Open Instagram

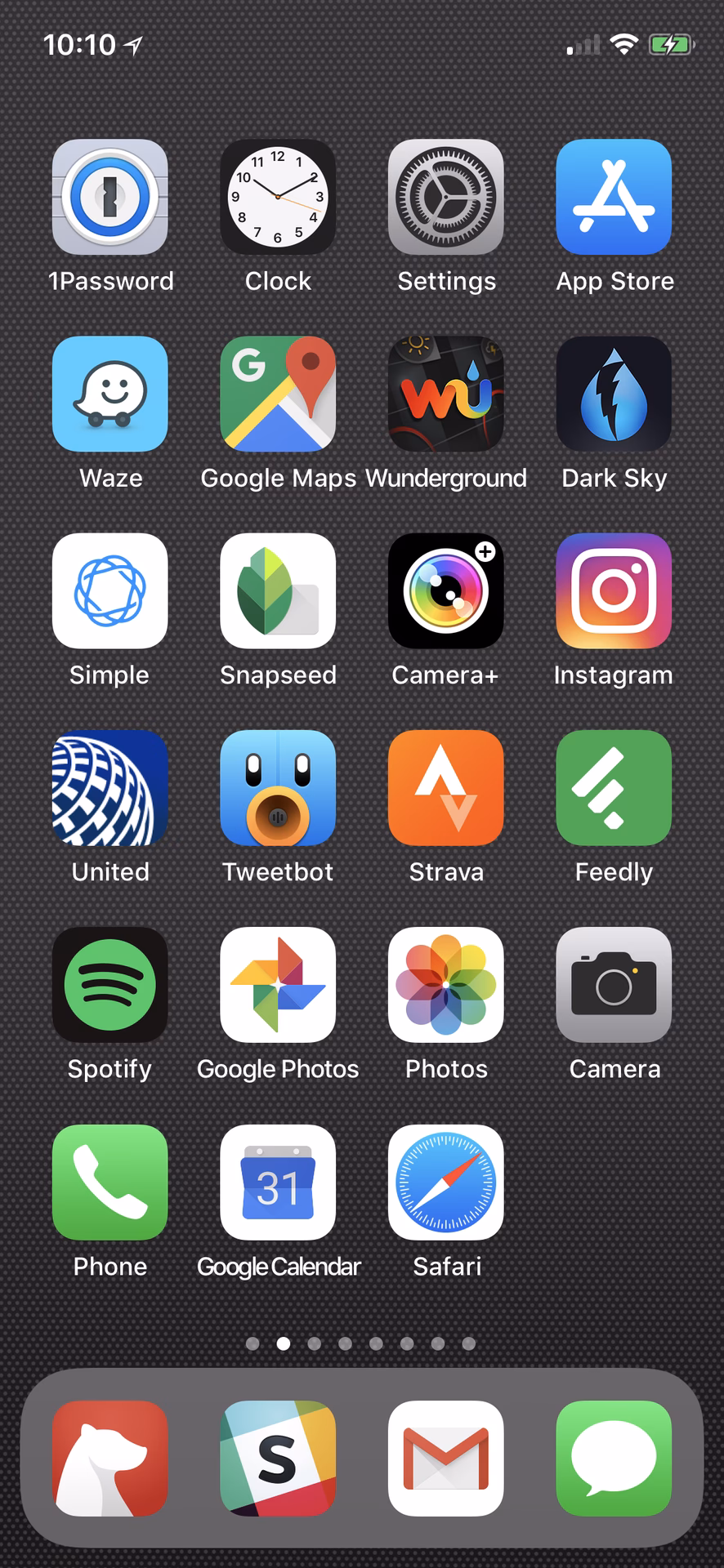click(614, 591)
